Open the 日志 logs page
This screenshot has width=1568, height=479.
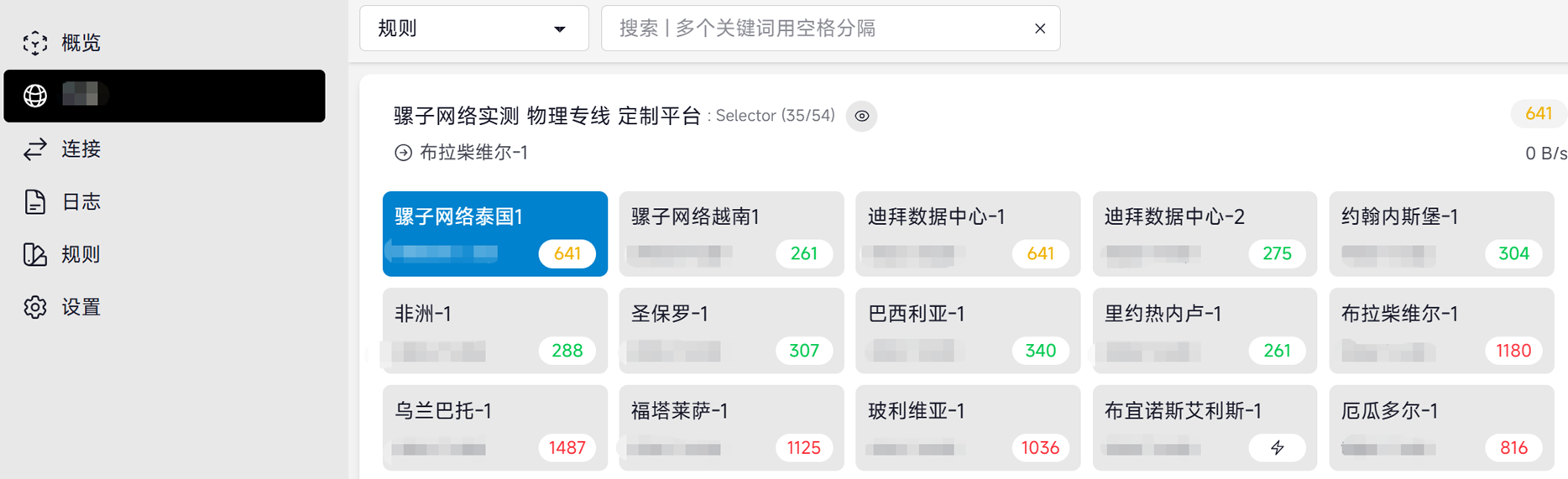[80, 202]
